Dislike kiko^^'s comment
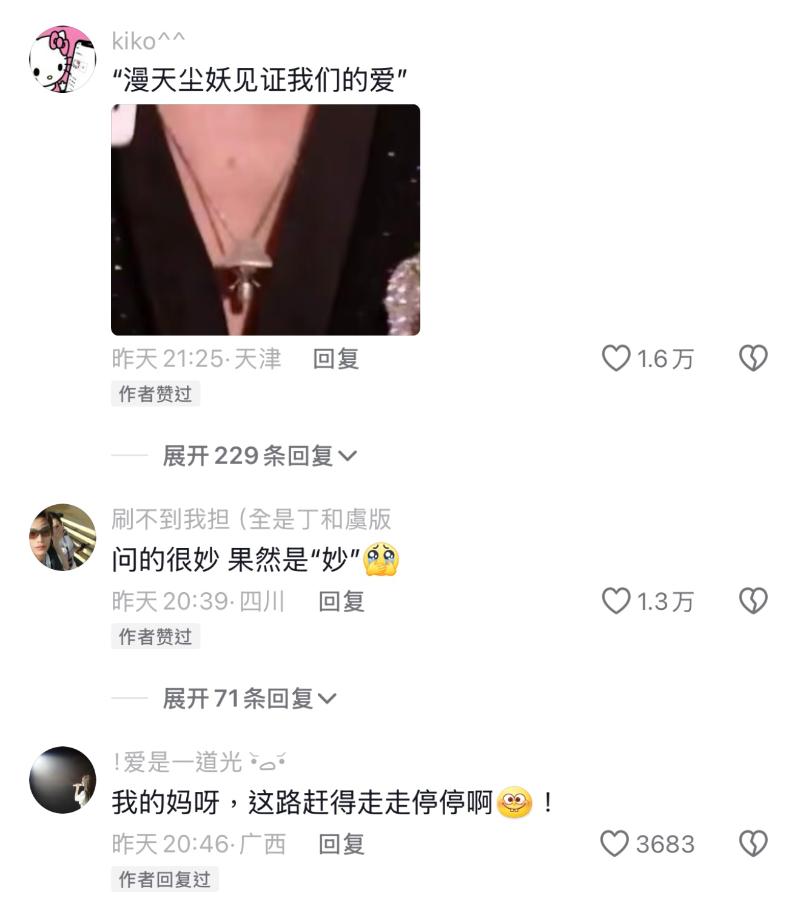 pyautogui.click(x=752, y=359)
